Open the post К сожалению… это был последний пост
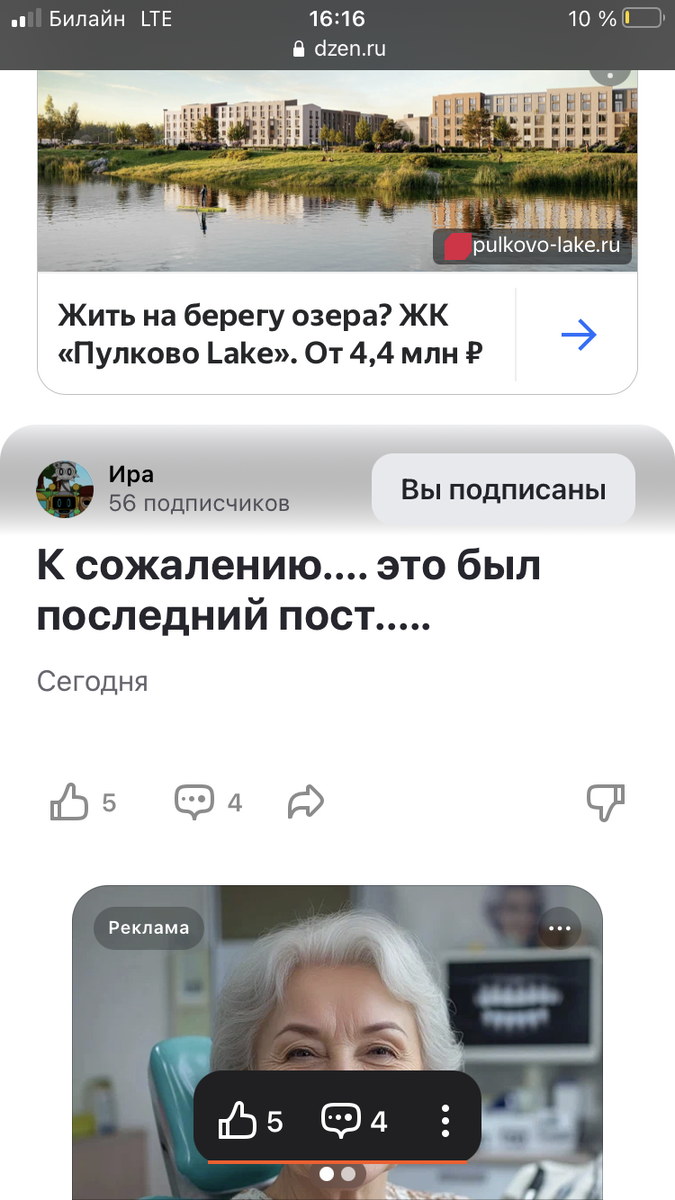 (x=290, y=592)
